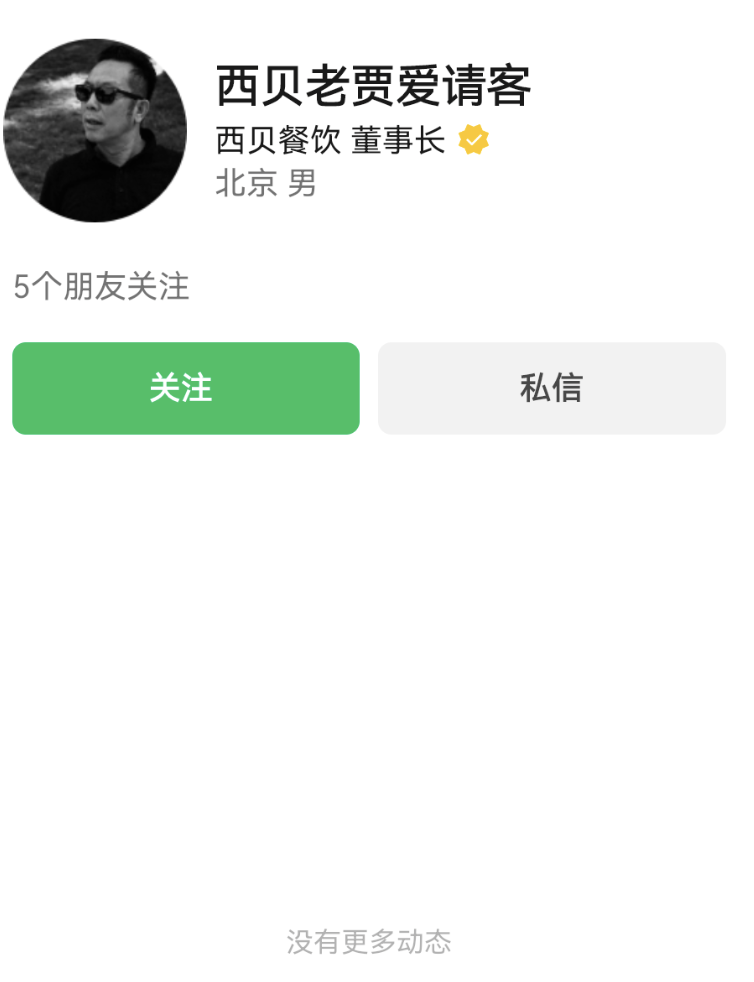Screen dimensions: 754x982
Task: Open the profile avatar photo
Action: coord(95,130)
